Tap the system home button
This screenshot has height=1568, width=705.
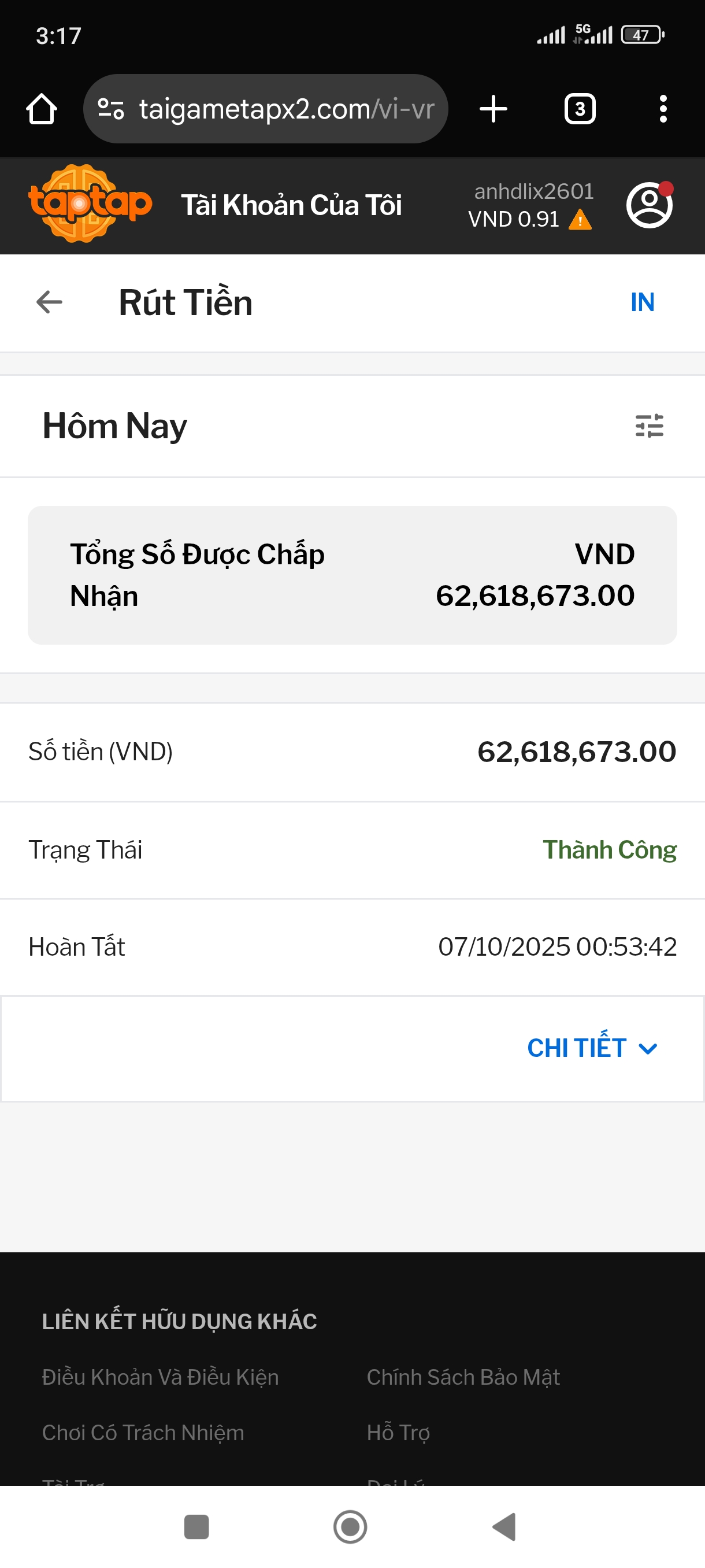click(x=350, y=1526)
